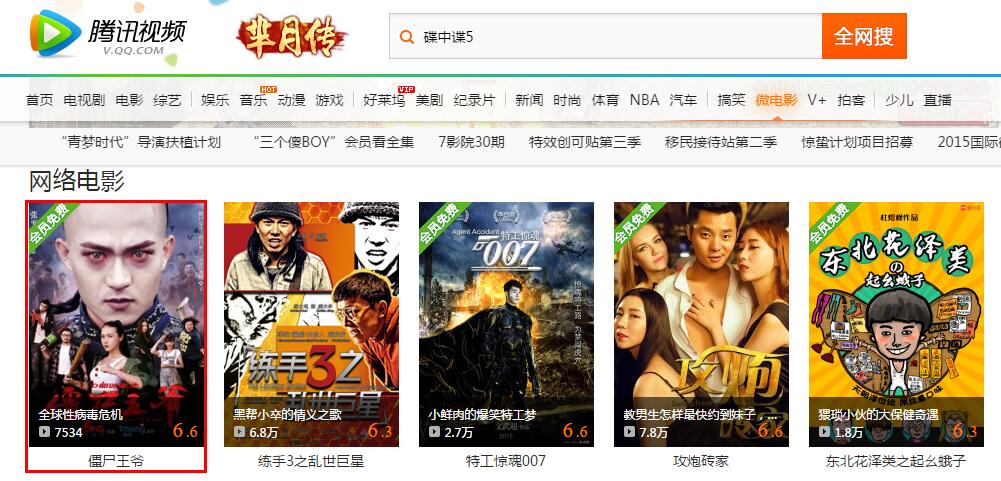1001x481 pixels.
Task: Open the 动漫 anime tab
Action: click(x=291, y=100)
